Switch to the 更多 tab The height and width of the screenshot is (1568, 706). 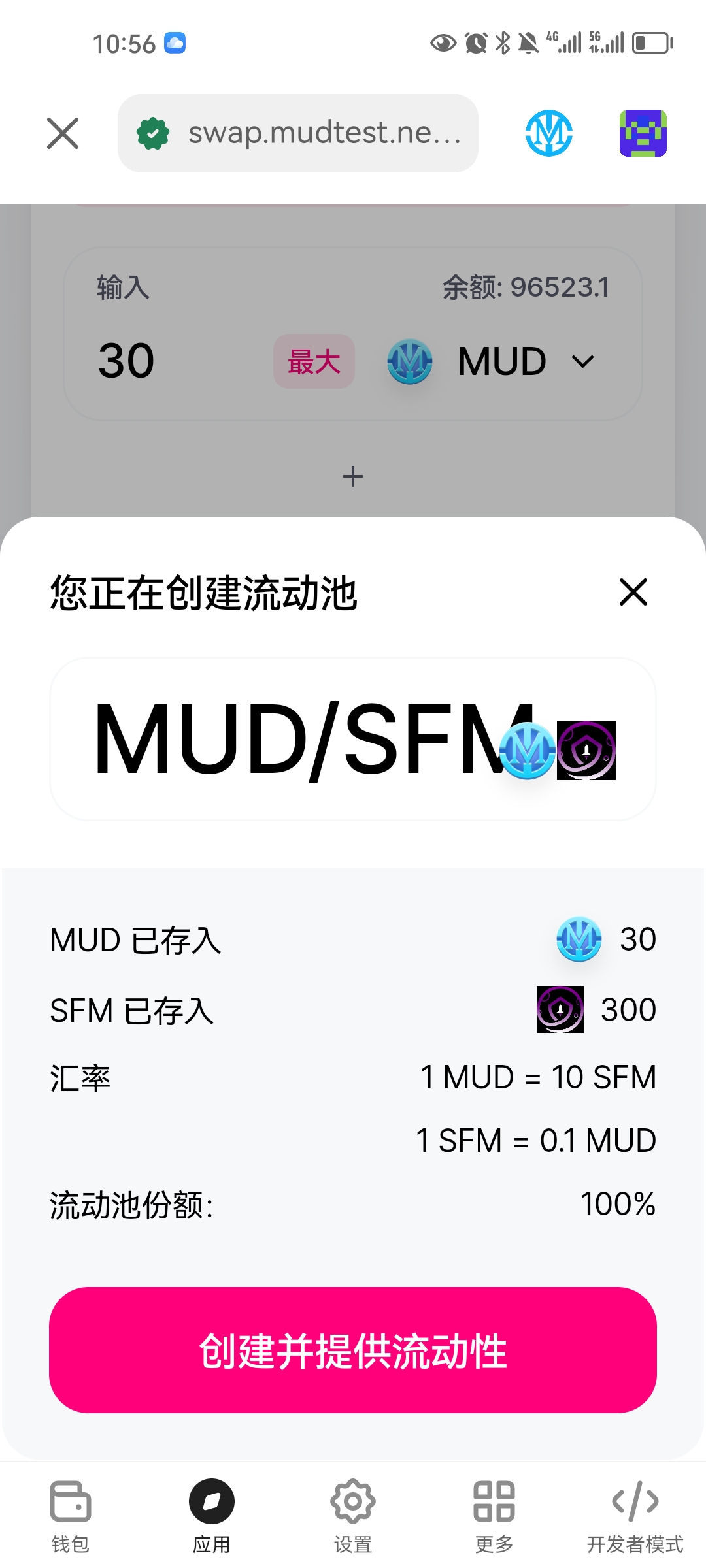point(494,1503)
